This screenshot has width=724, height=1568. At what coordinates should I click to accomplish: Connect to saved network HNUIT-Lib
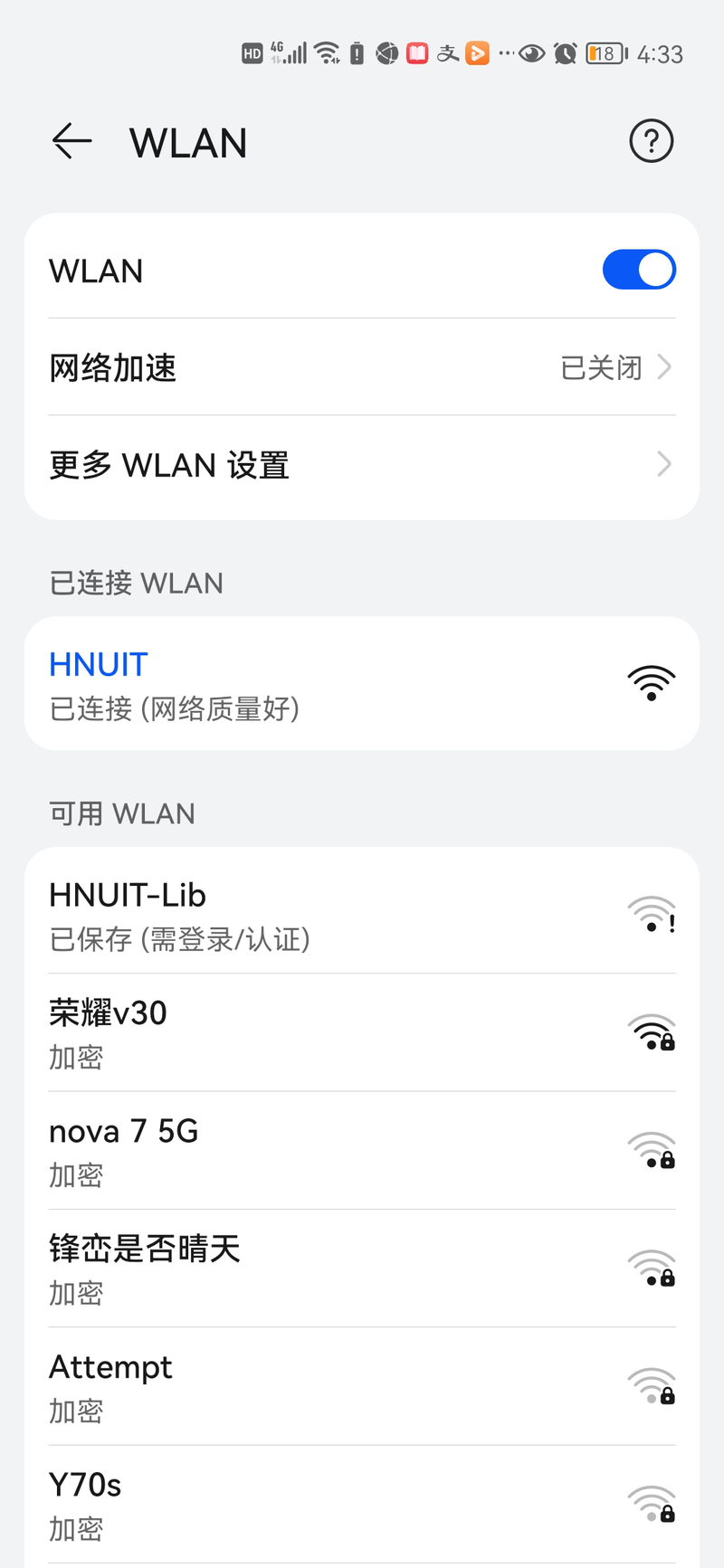tap(362, 915)
